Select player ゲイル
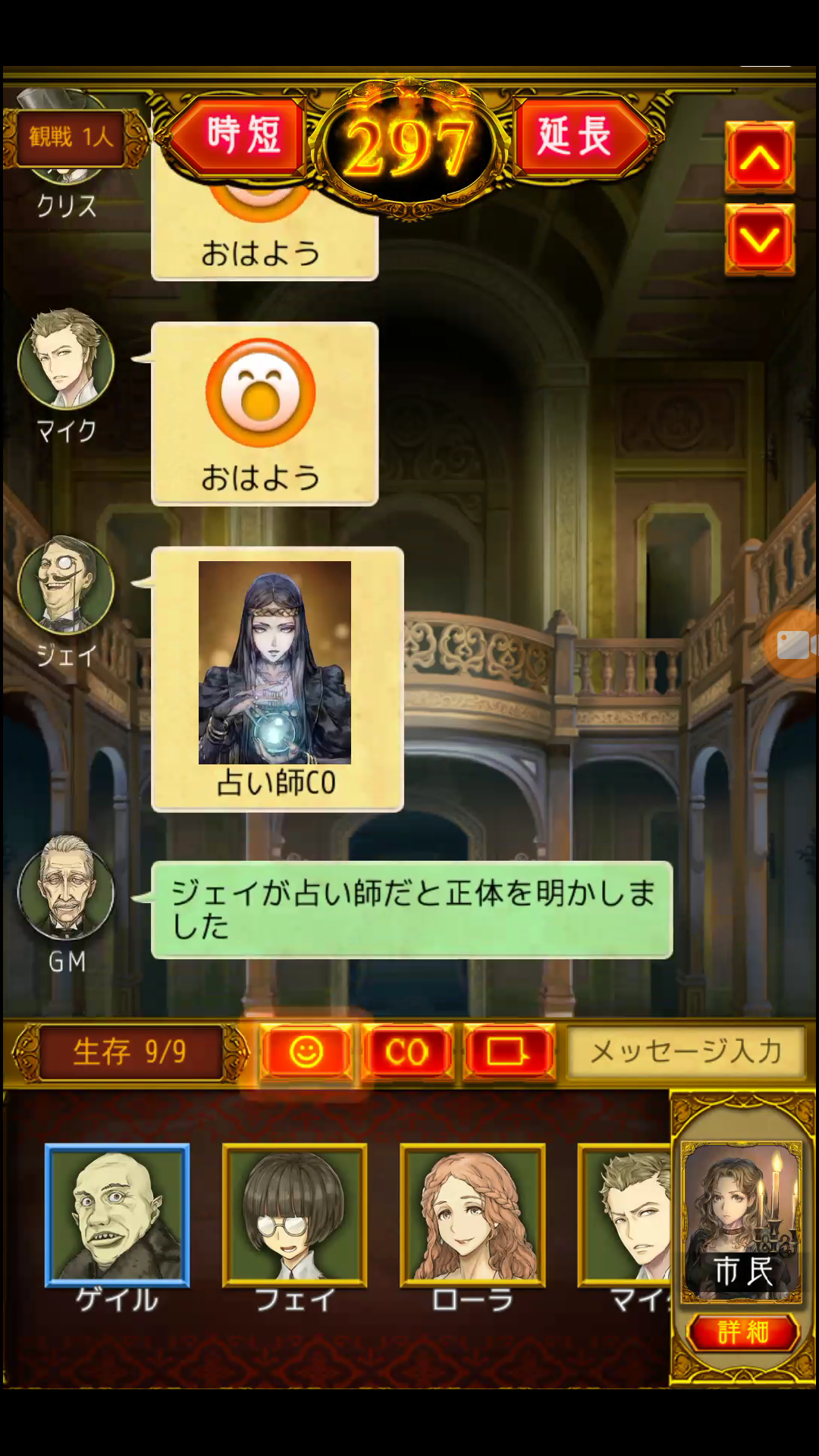 [x=117, y=1216]
